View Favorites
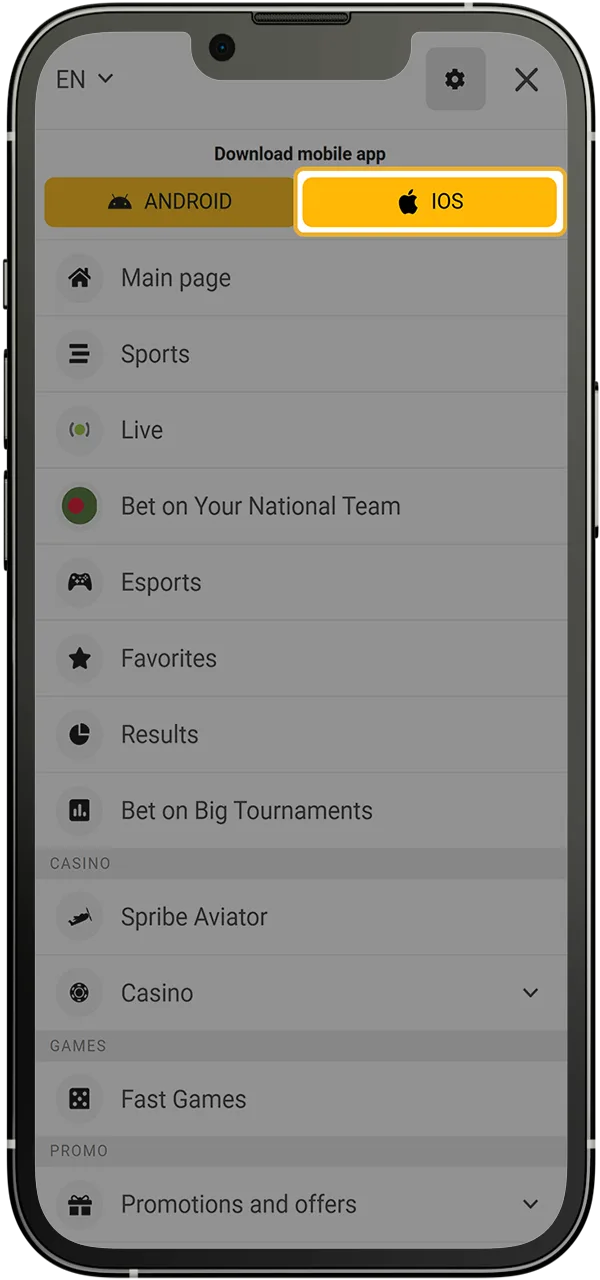This screenshot has height=1280, width=600. (168, 658)
